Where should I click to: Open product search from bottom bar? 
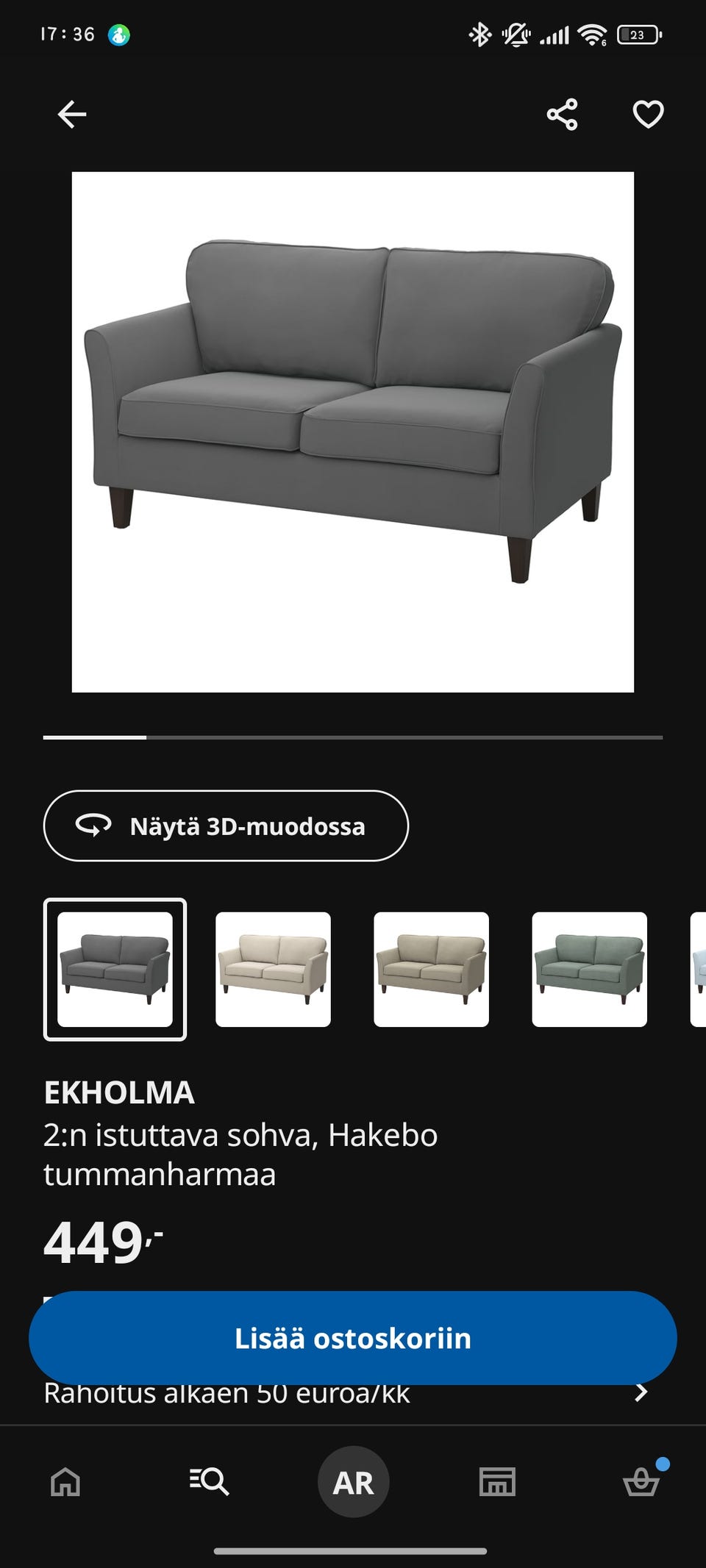208,1481
